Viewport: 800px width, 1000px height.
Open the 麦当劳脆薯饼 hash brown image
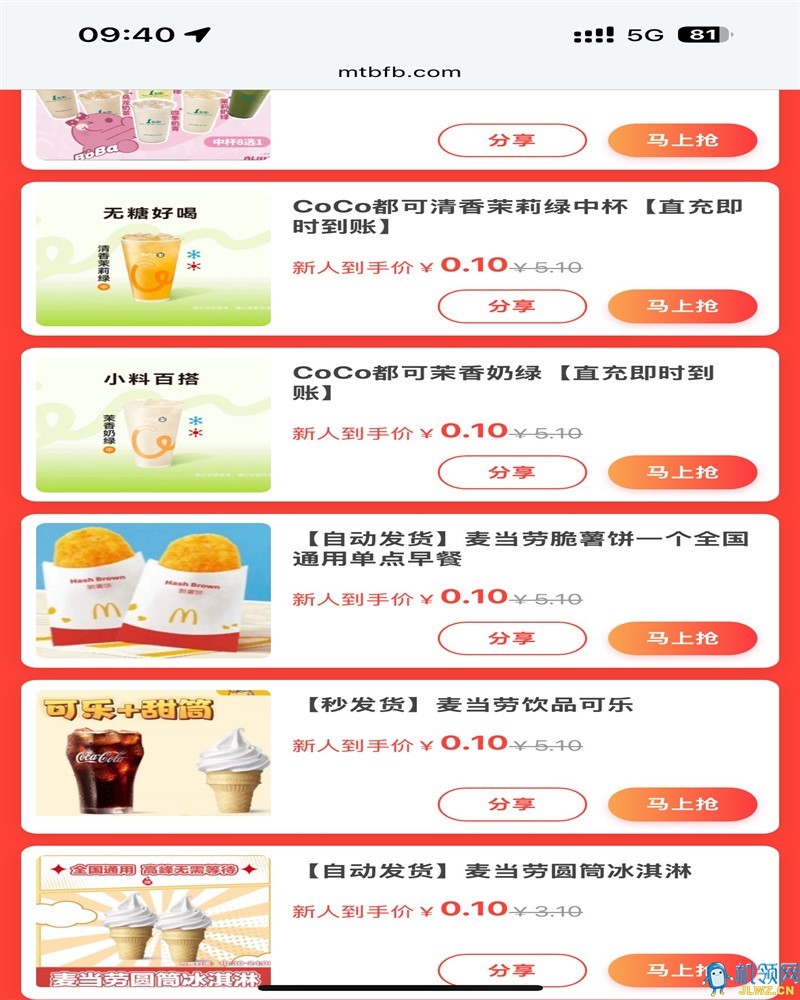[153, 590]
